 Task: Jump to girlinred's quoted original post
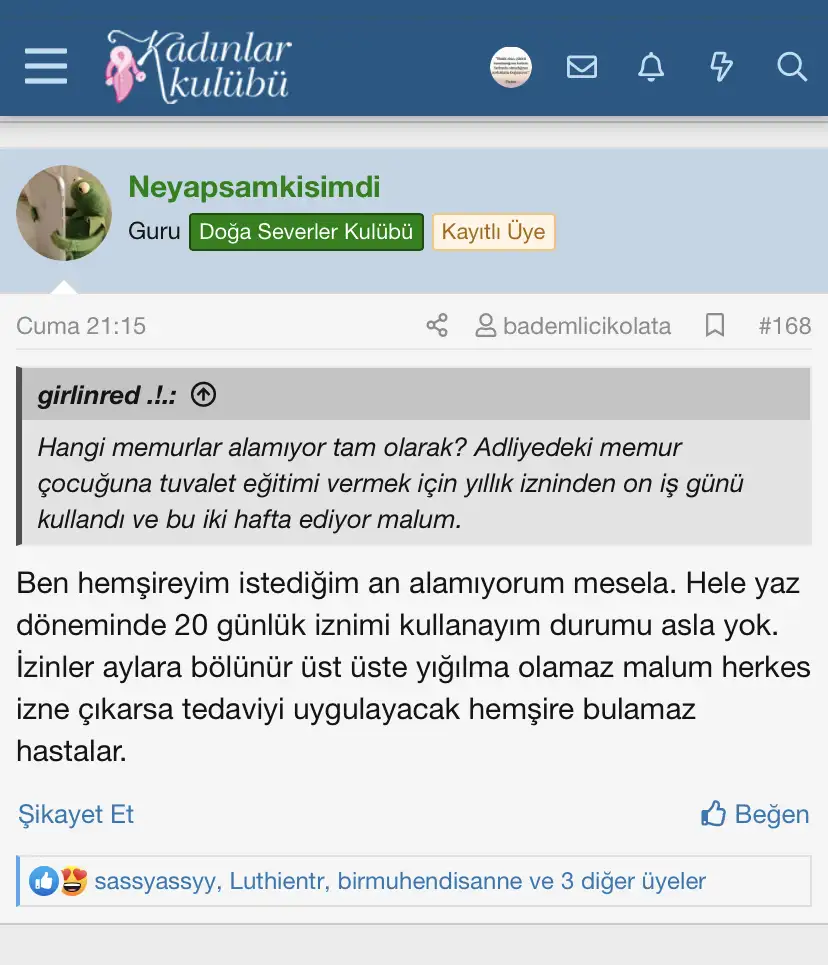point(203,395)
